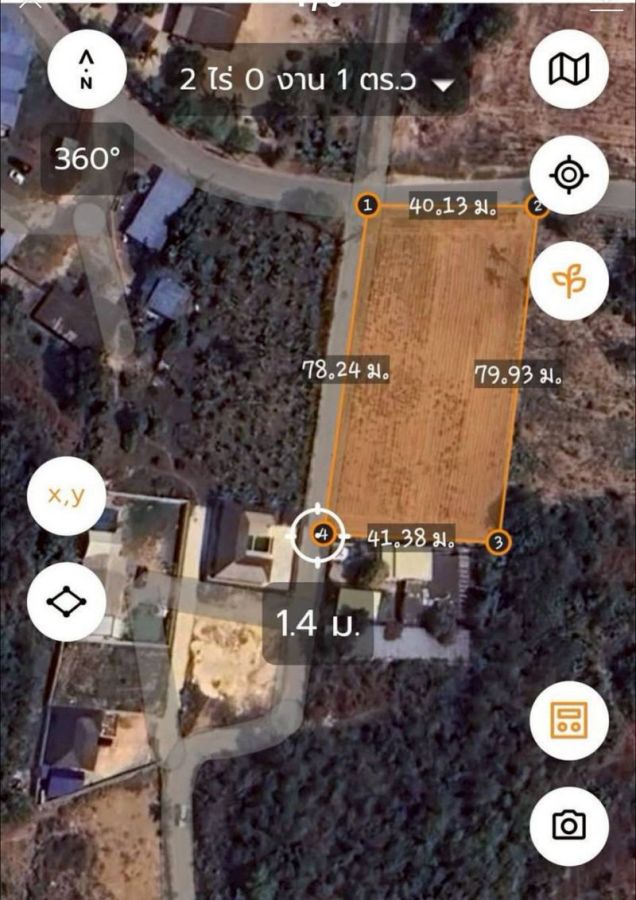
Task: Select corner point 3 of the plot
Action: [x=499, y=542]
